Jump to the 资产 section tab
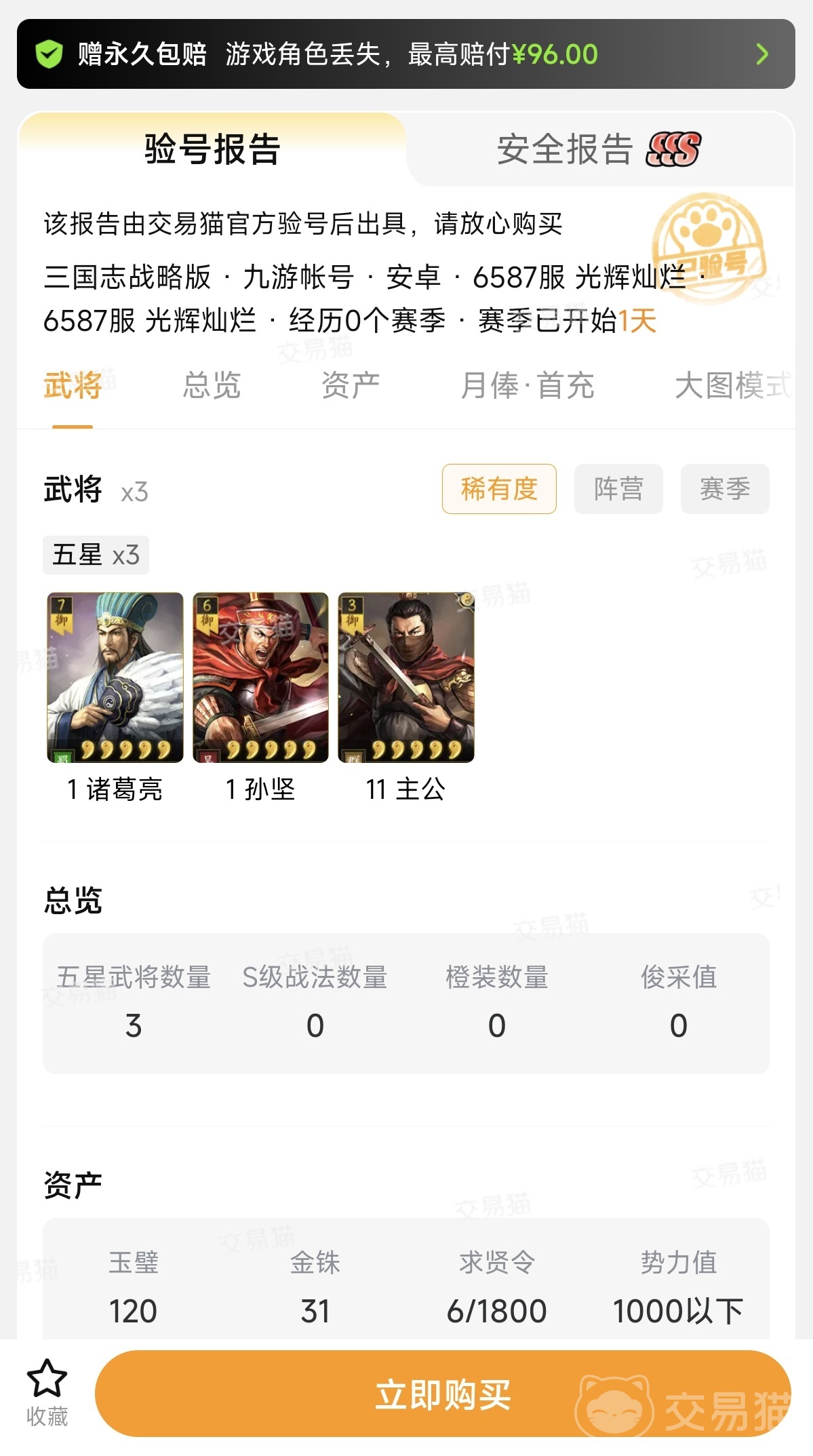This screenshot has width=813, height=1456. point(351,386)
